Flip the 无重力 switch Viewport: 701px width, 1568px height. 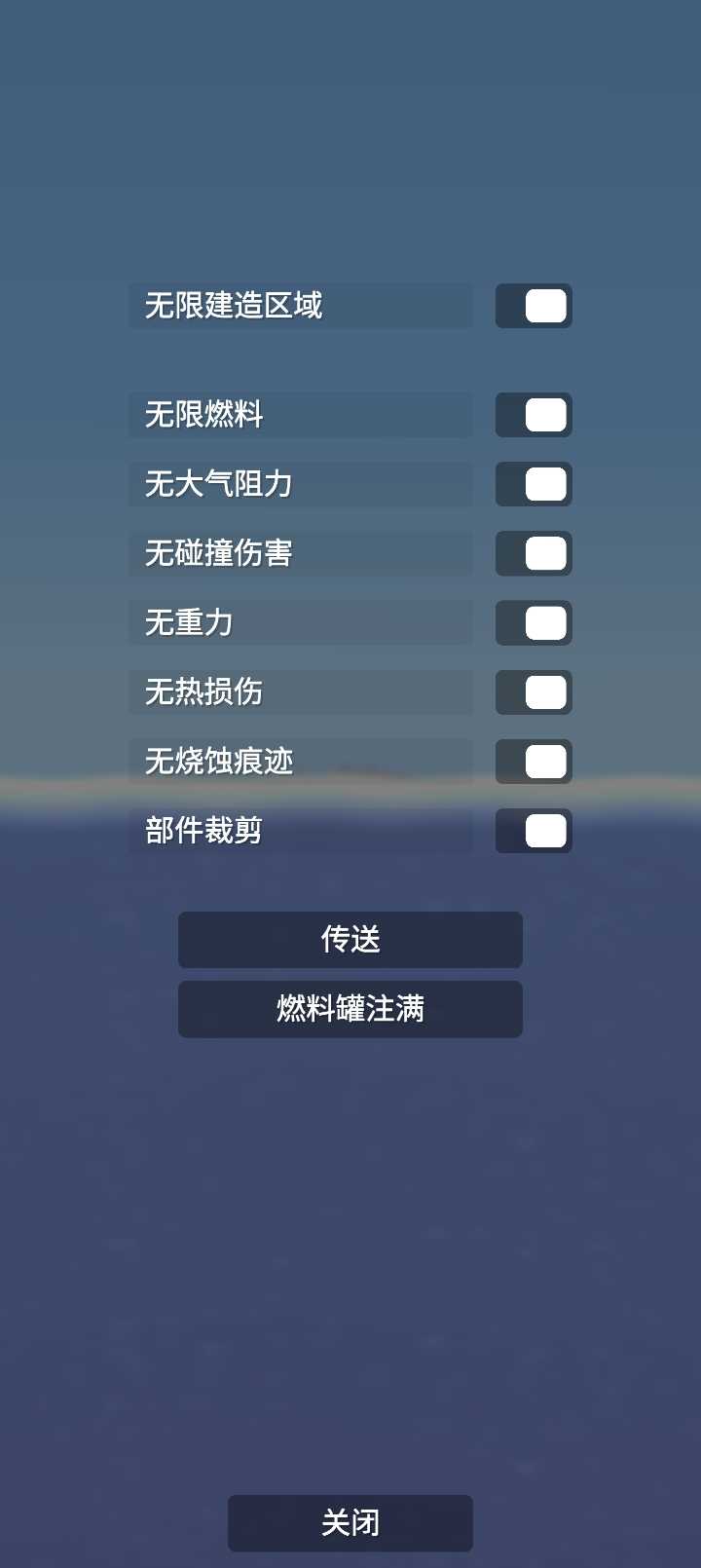(x=534, y=623)
